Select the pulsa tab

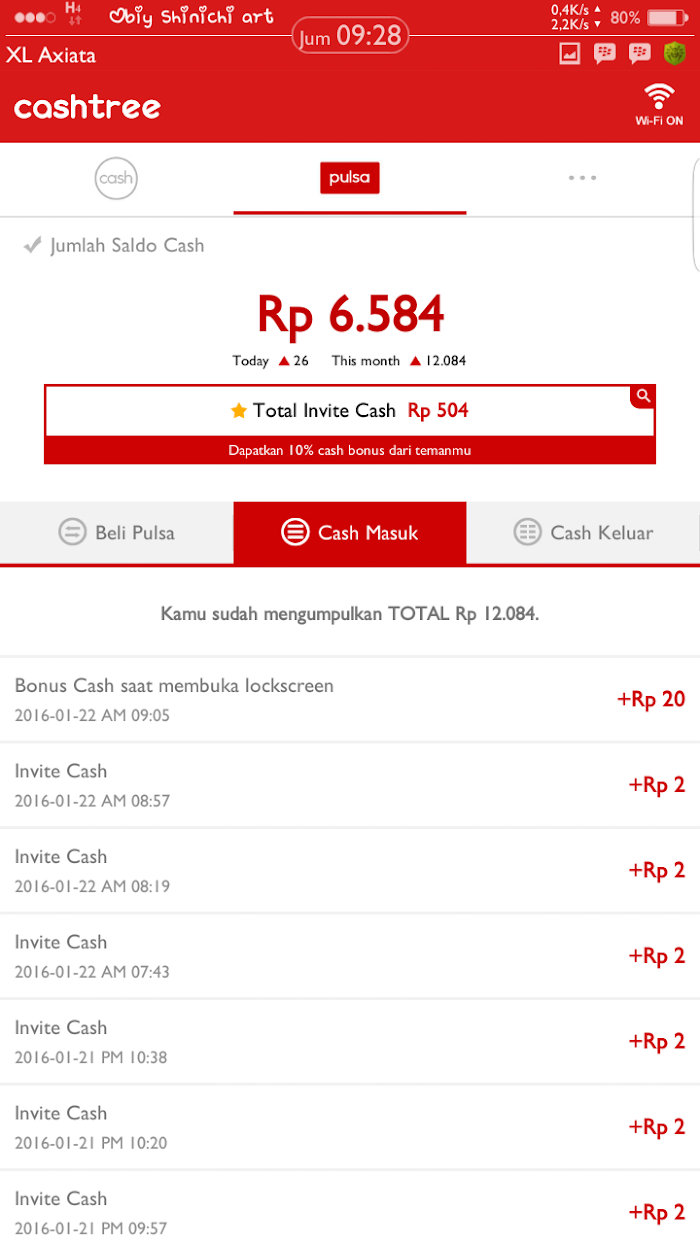pyautogui.click(x=350, y=179)
